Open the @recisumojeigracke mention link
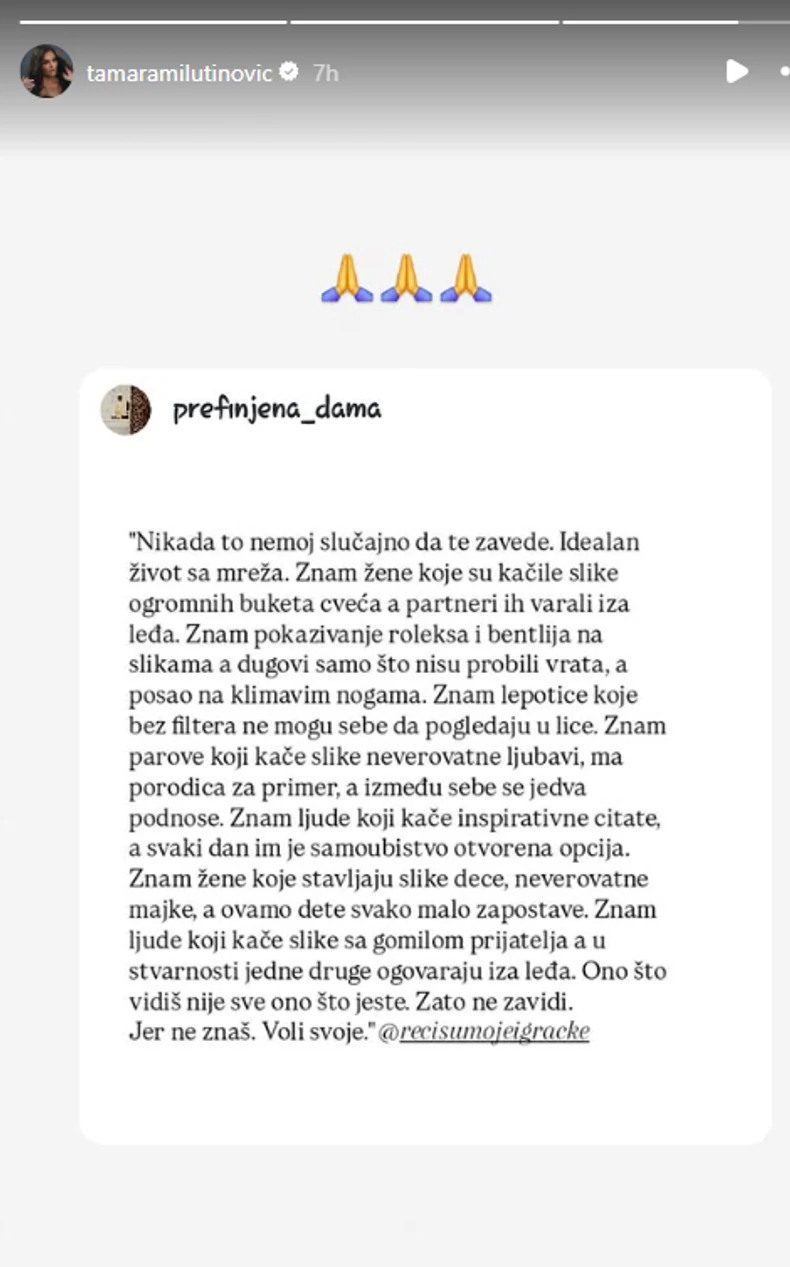Screen dimensions: 790x1267 click(x=487, y=1032)
